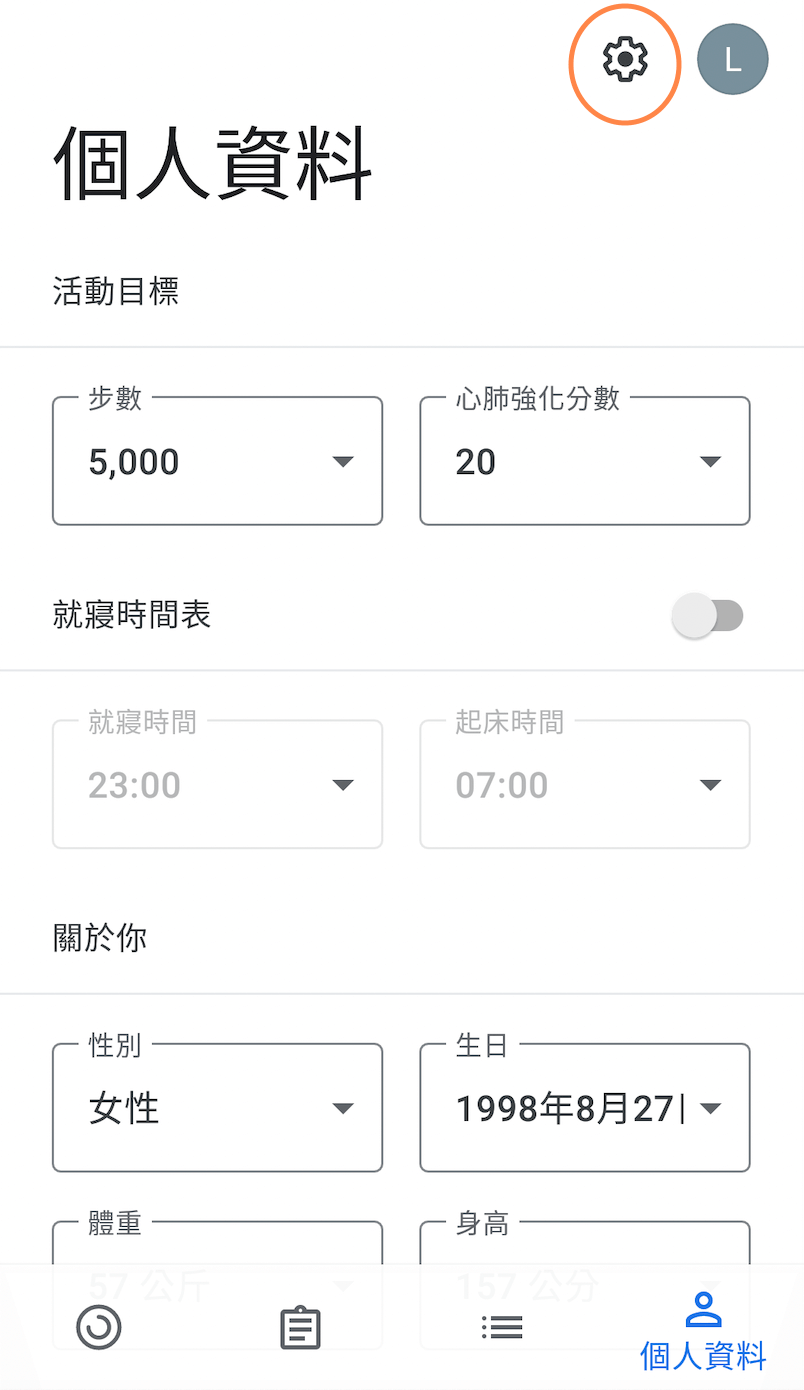Tap the 活動目標 section heading
Viewport: 804px width, 1390px height.
(x=116, y=291)
